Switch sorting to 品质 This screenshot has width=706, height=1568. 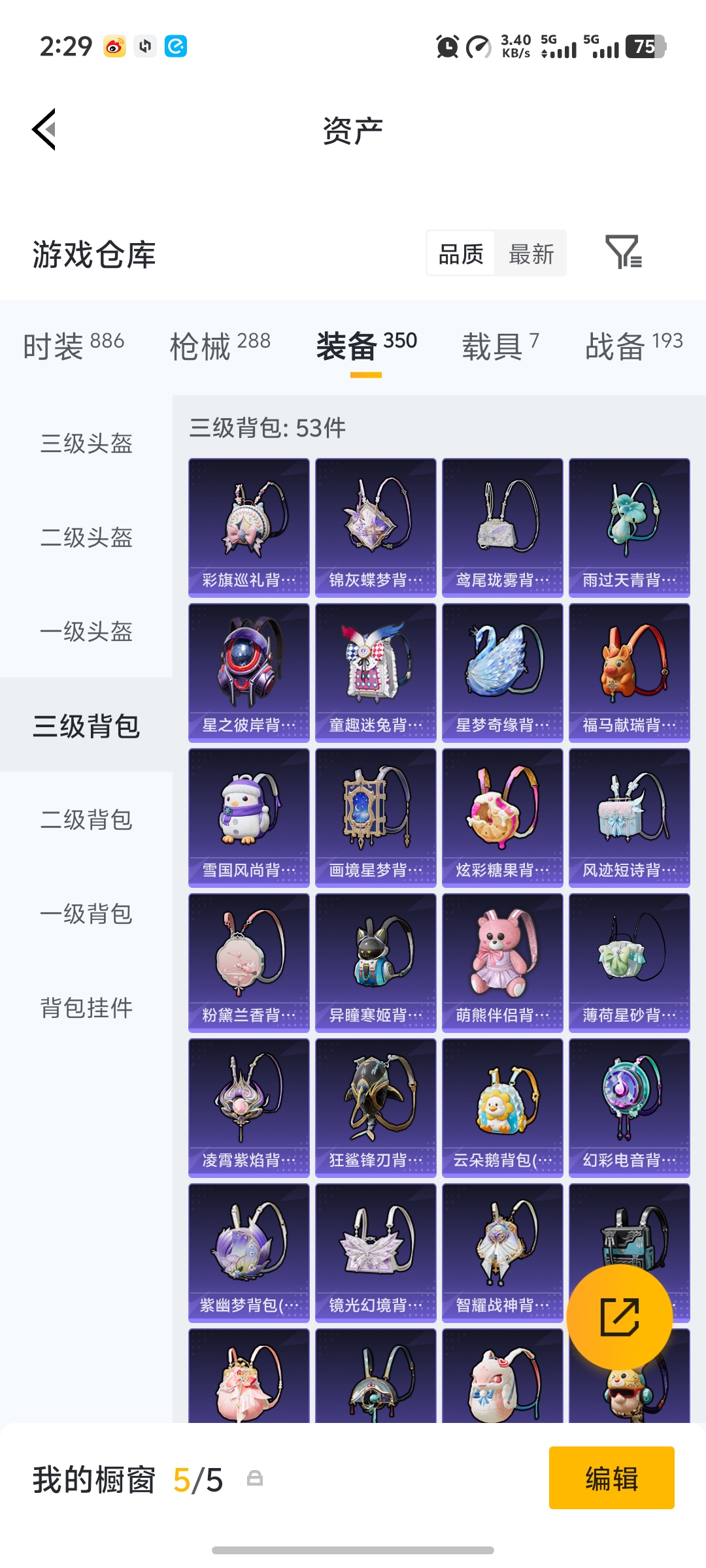coord(461,253)
